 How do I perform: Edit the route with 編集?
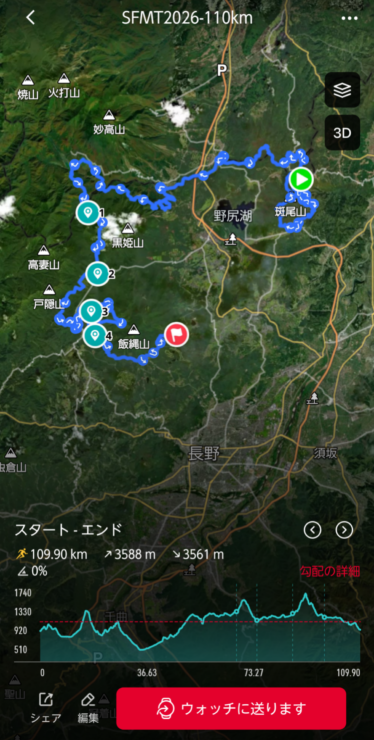point(88,708)
